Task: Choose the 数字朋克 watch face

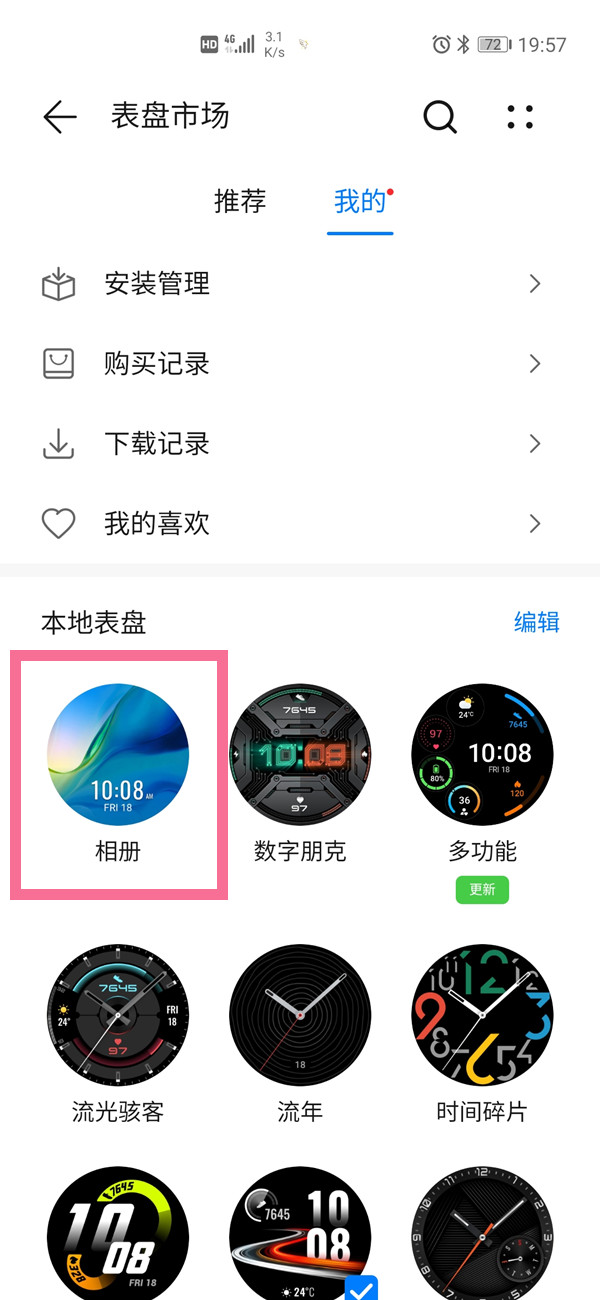Action: point(300,754)
